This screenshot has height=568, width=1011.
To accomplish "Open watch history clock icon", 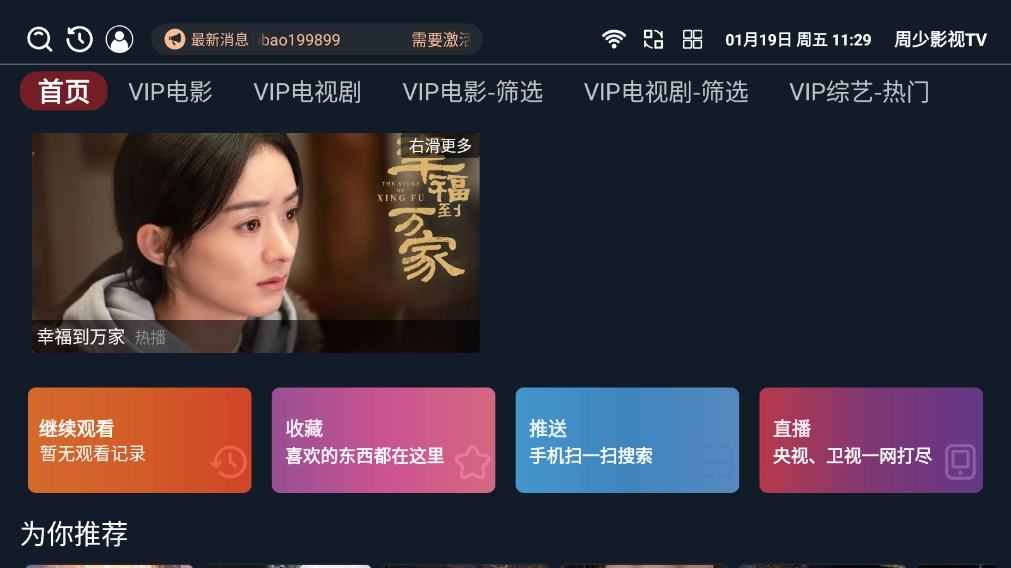I will [79, 39].
